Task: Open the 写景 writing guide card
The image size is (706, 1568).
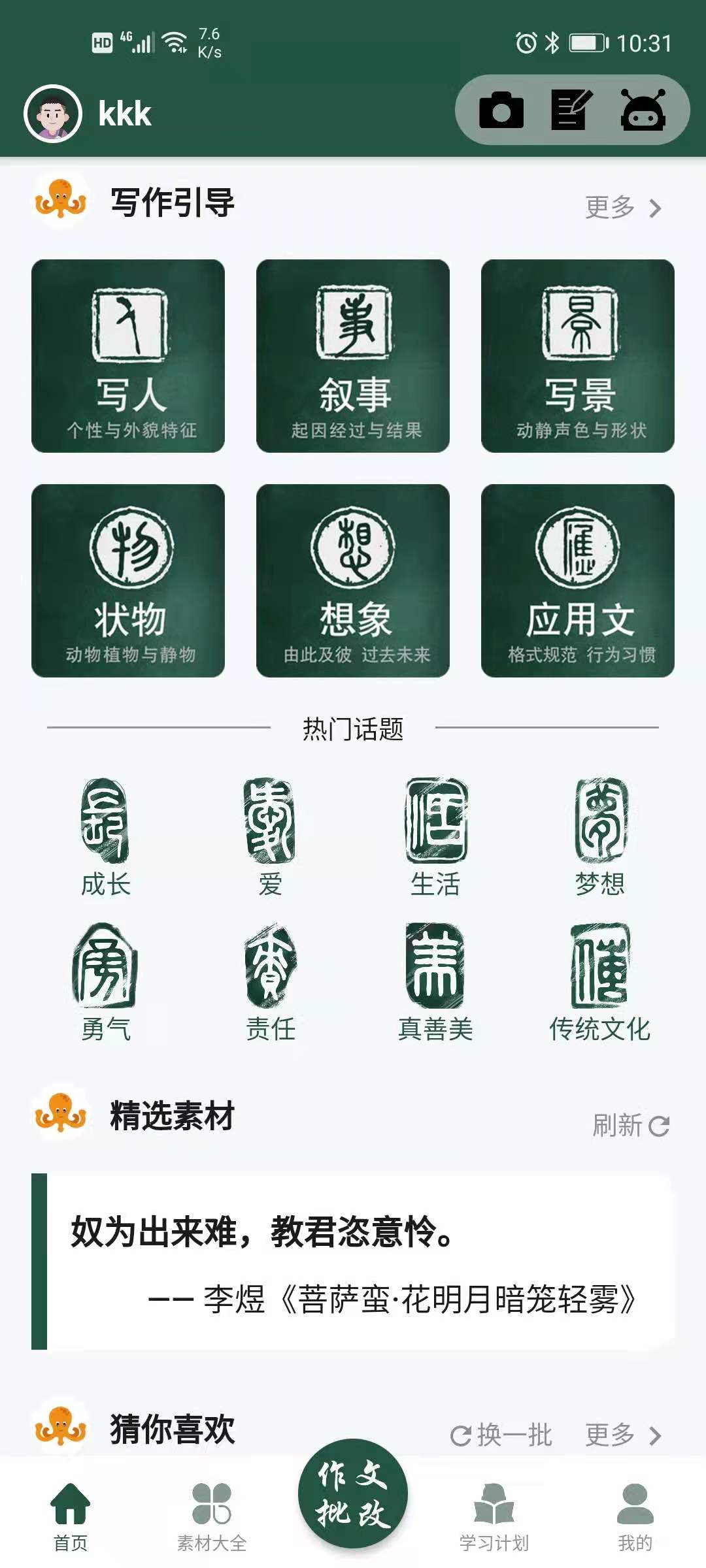Action: pyautogui.click(x=578, y=356)
